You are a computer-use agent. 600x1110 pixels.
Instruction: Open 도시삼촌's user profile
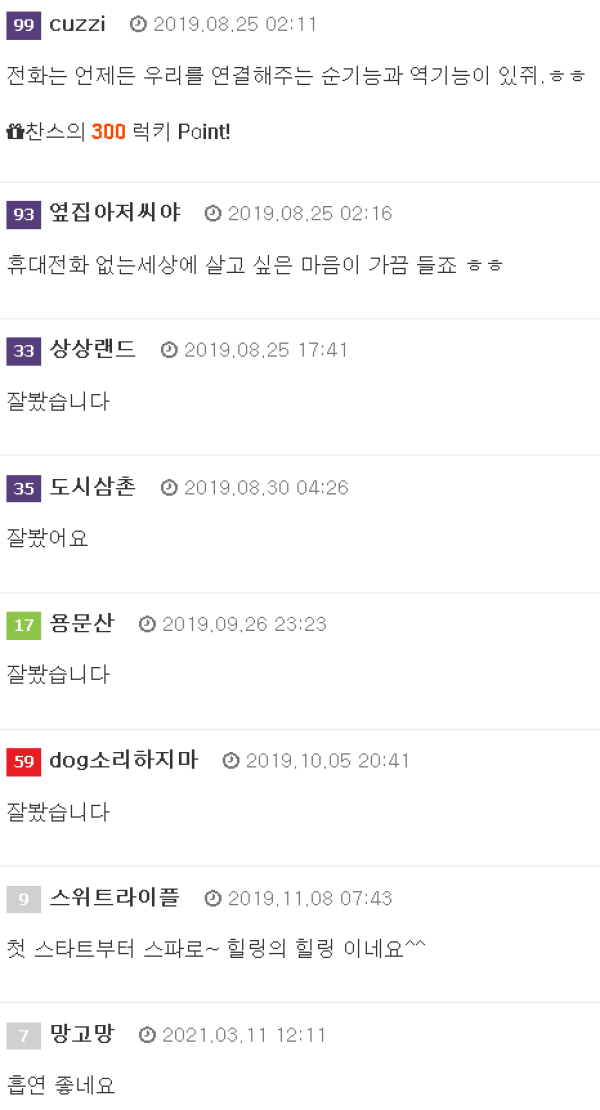(92, 487)
